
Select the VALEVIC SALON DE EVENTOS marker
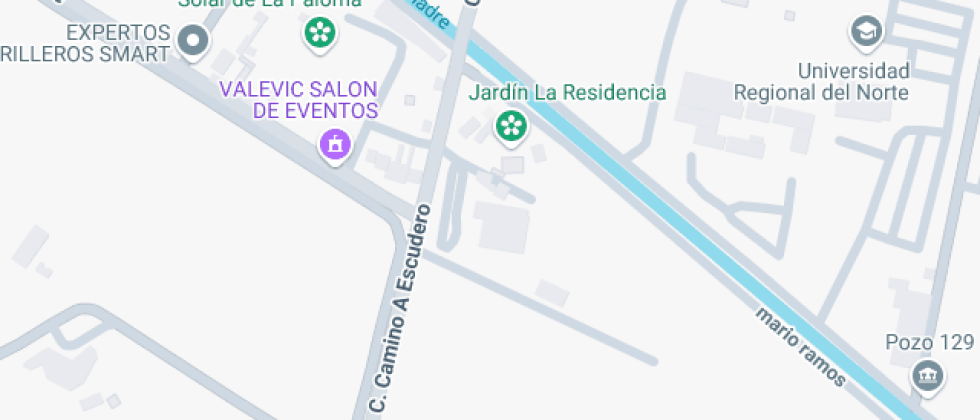[x=334, y=144]
